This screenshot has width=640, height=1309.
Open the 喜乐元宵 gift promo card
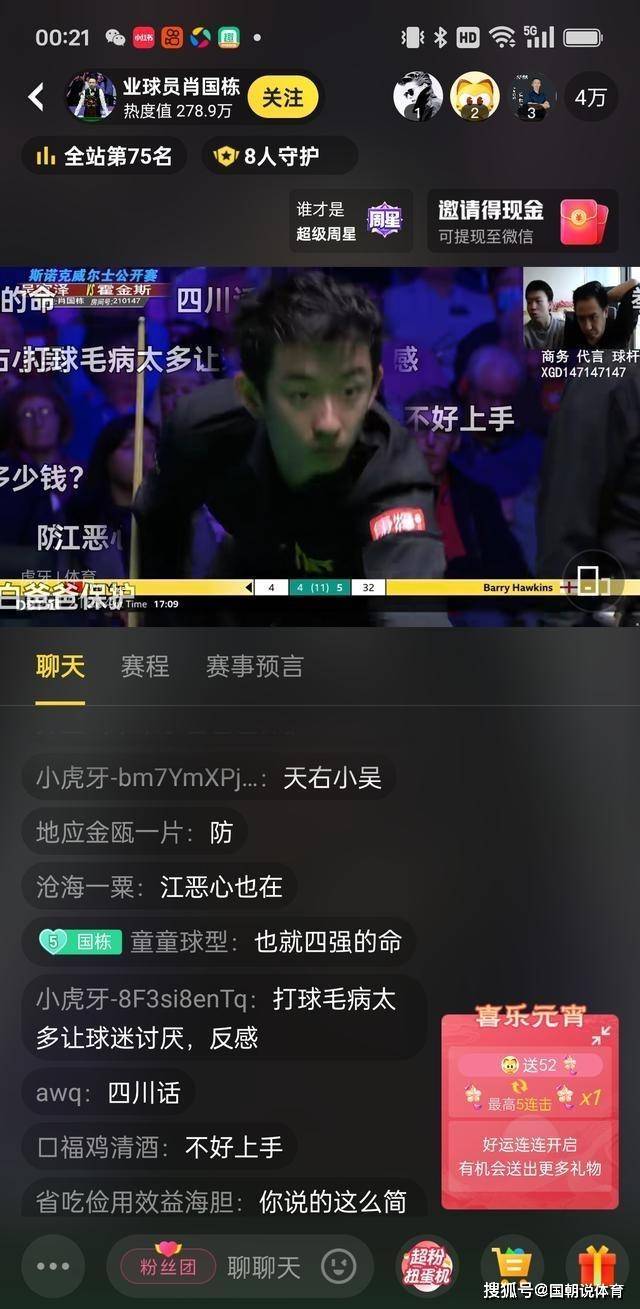pyautogui.click(x=529, y=1110)
